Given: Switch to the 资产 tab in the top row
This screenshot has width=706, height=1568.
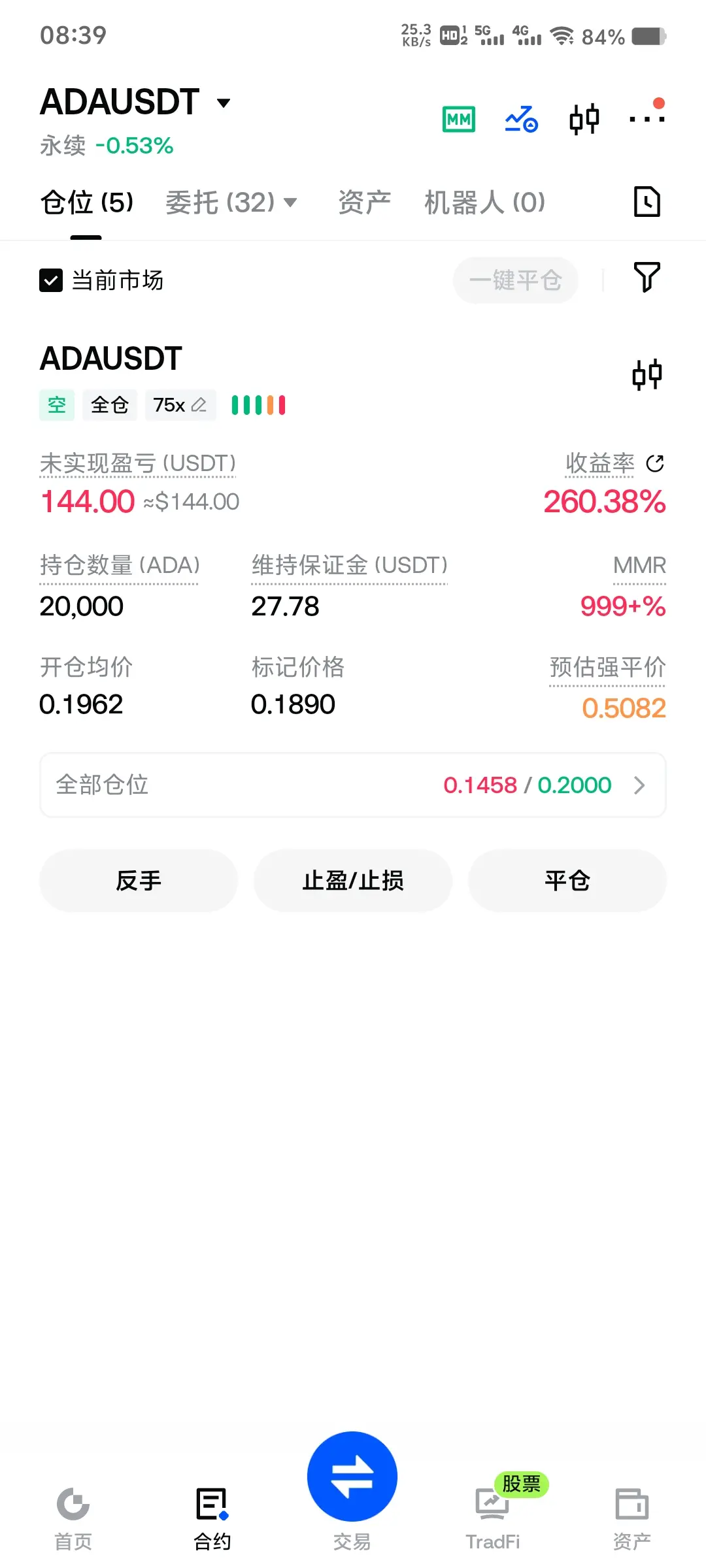Looking at the screenshot, I should coord(364,203).
